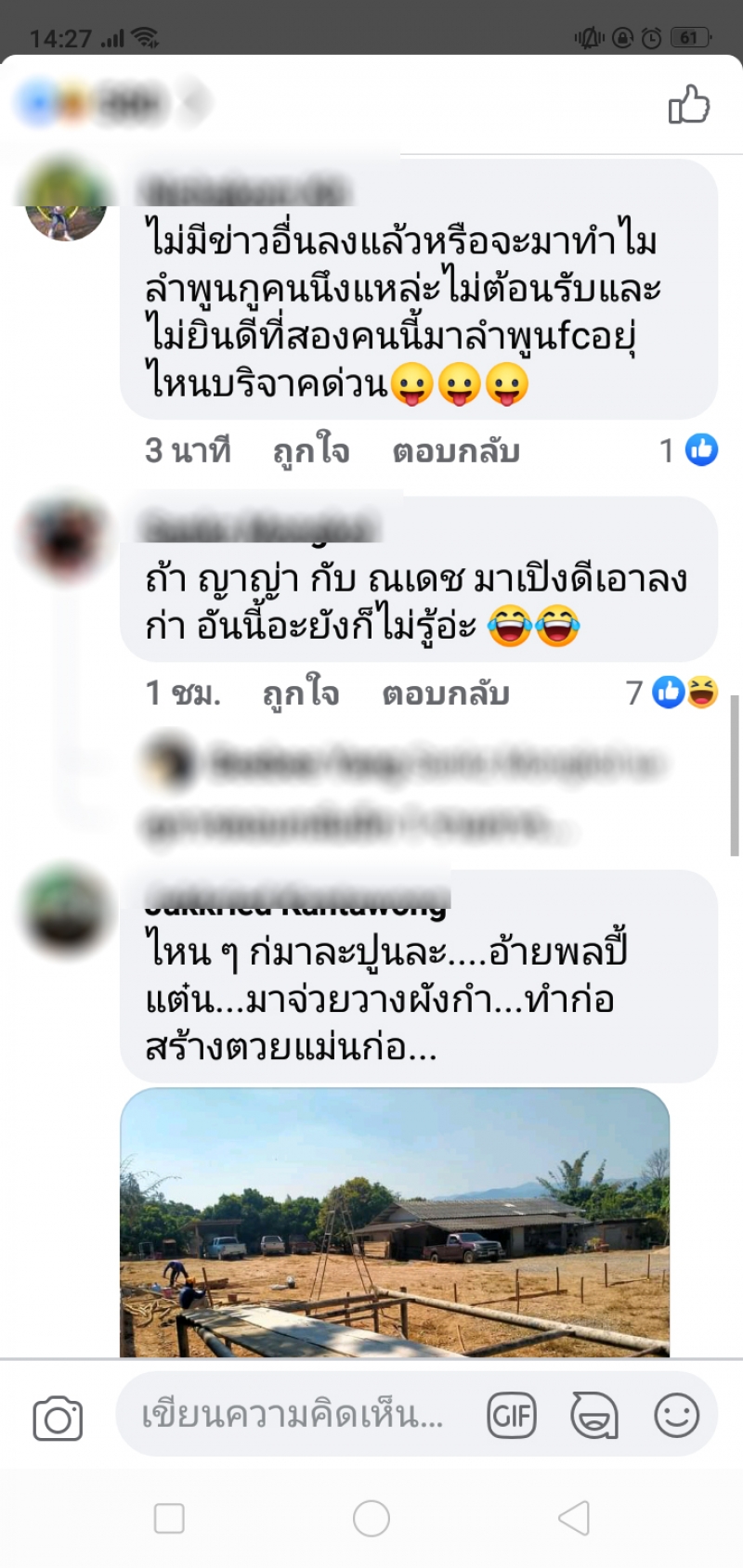
Task: Reply (ตอบกลับ) to the 1 ชม. comment
Action: tap(446, 693)
